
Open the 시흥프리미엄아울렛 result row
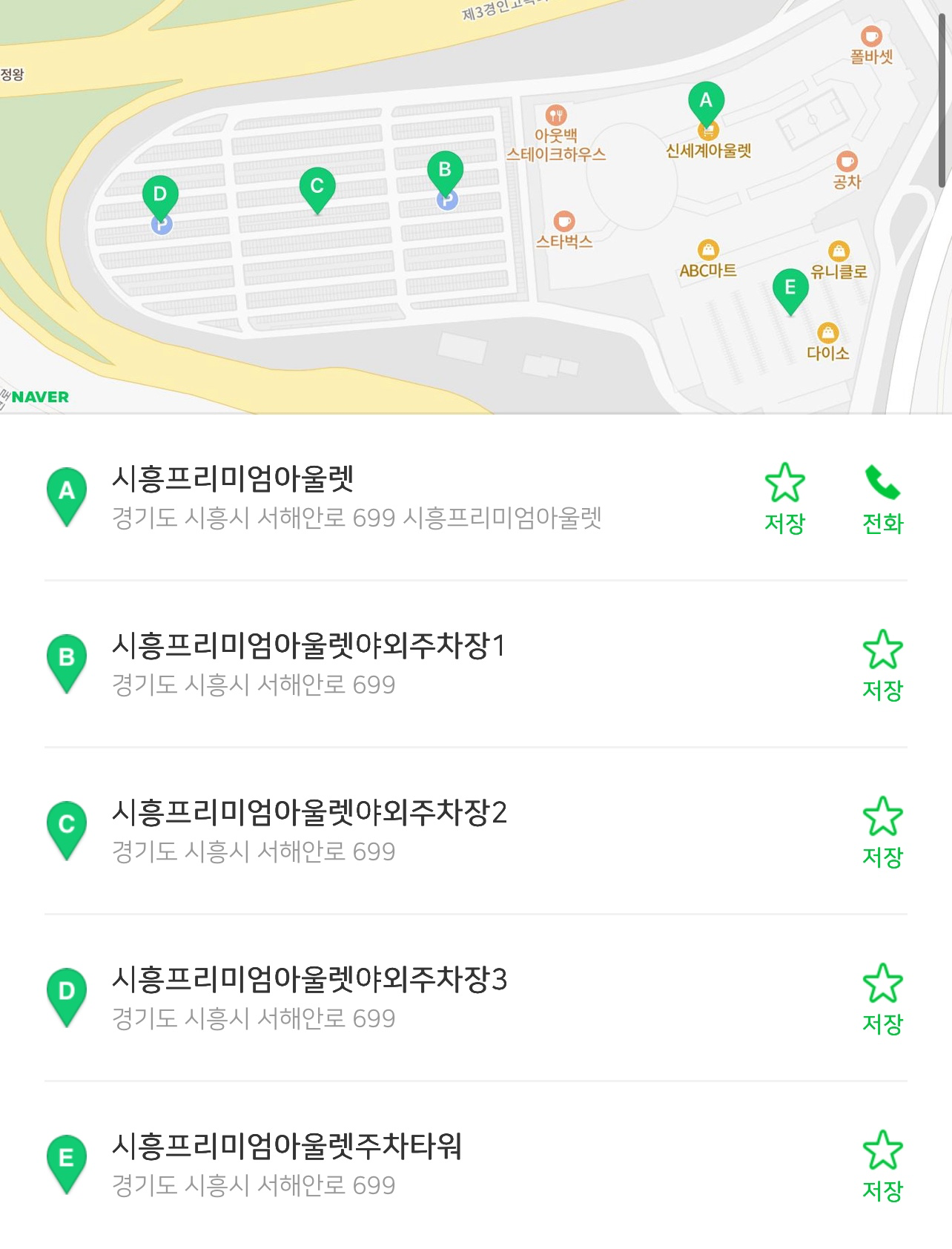(x=356, y=497)
